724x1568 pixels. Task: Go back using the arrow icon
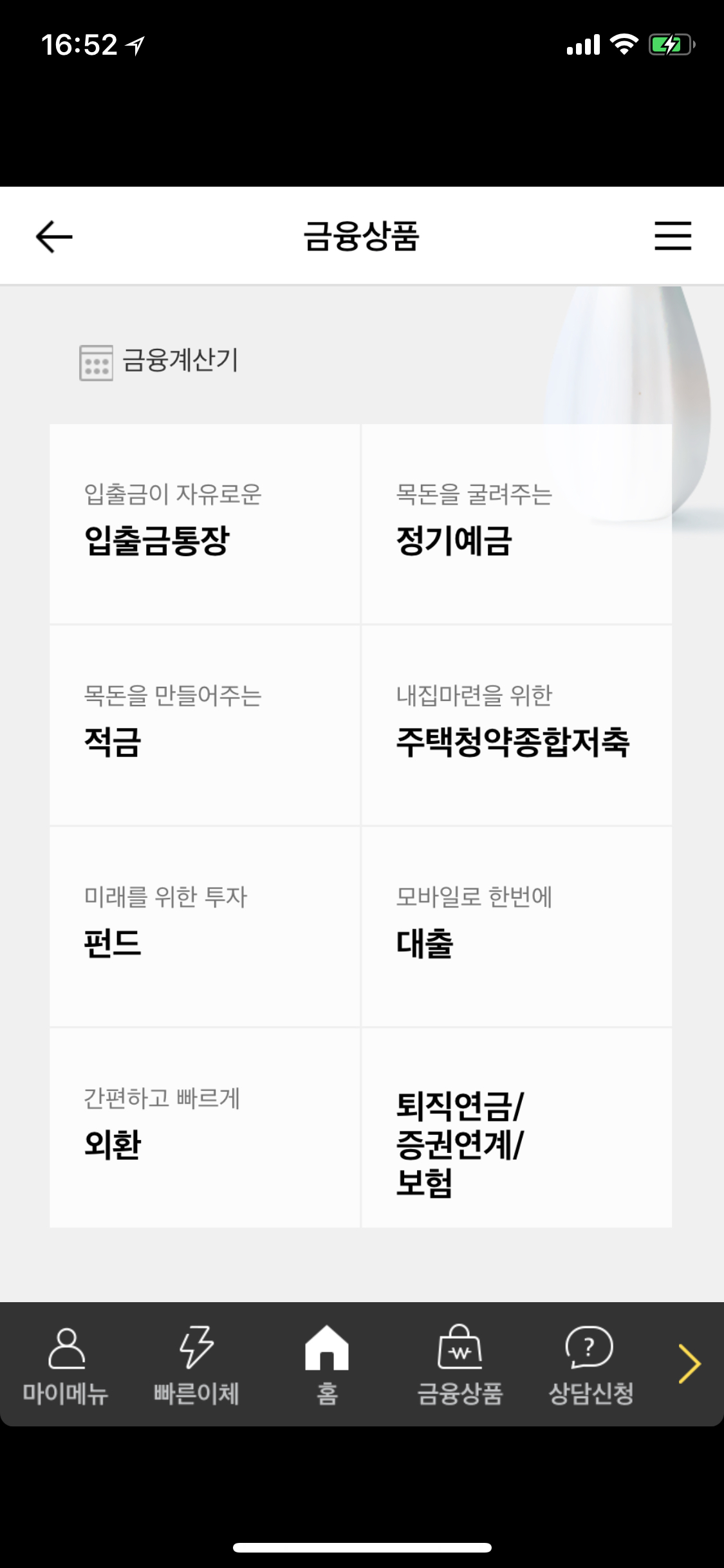[54, 236]
